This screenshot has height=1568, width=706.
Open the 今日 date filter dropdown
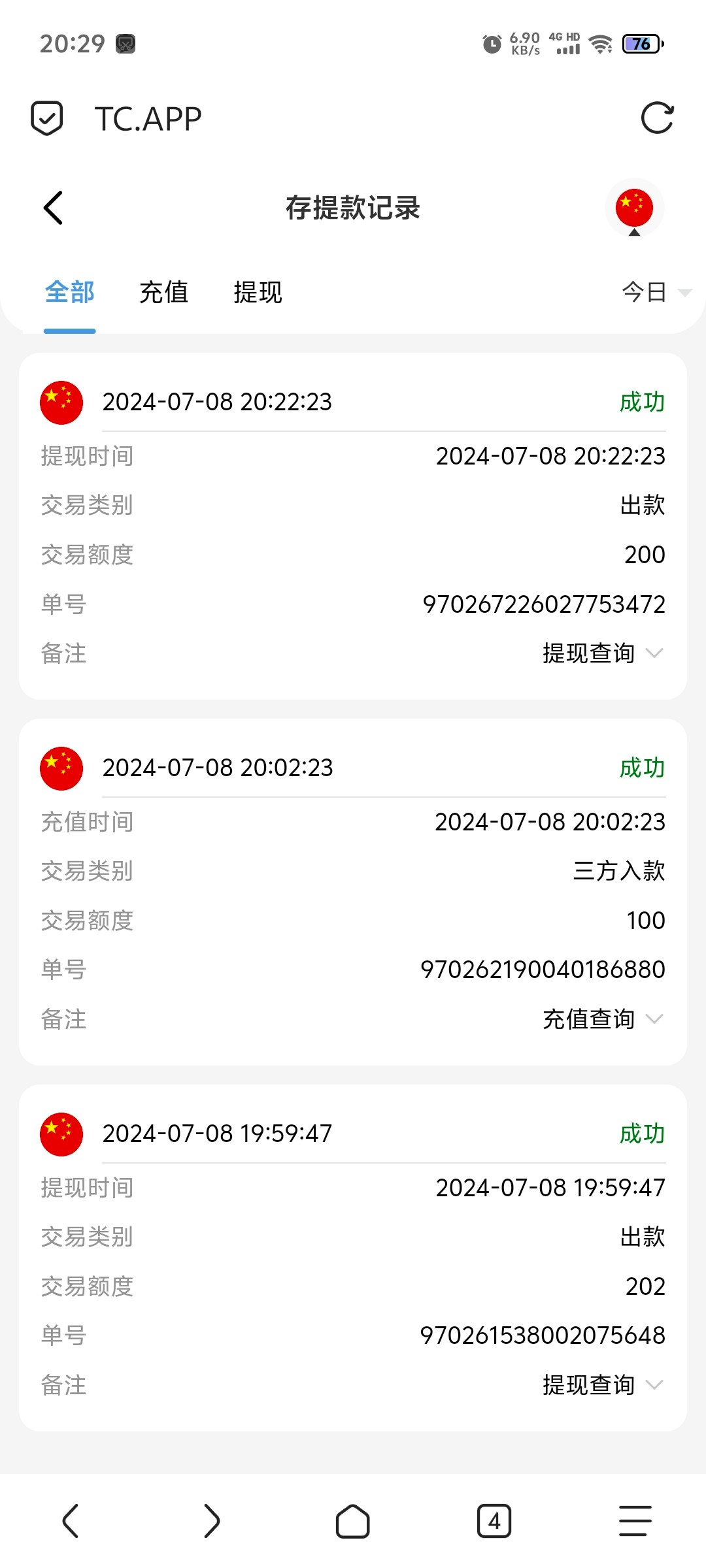(652, 292)
